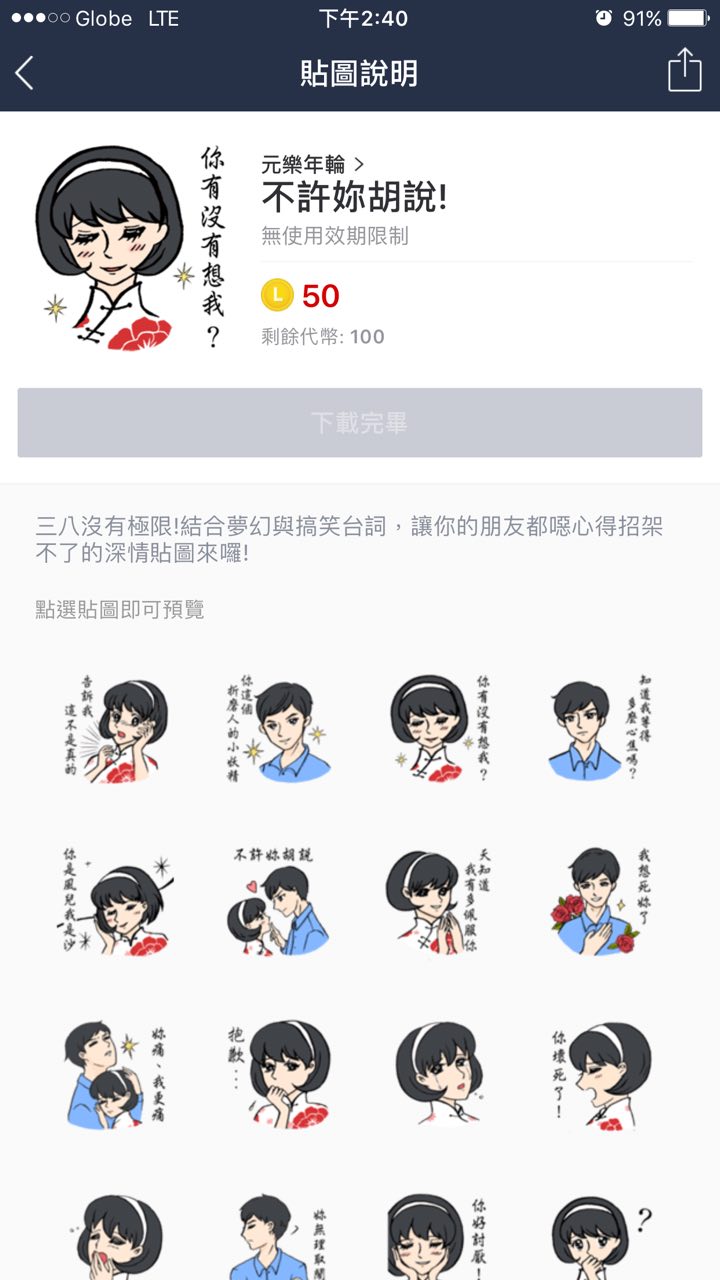The width and height of the screenshot is (720, 1280).
Task: Tap the 下載完畢 button
Action: pos(360,423)
